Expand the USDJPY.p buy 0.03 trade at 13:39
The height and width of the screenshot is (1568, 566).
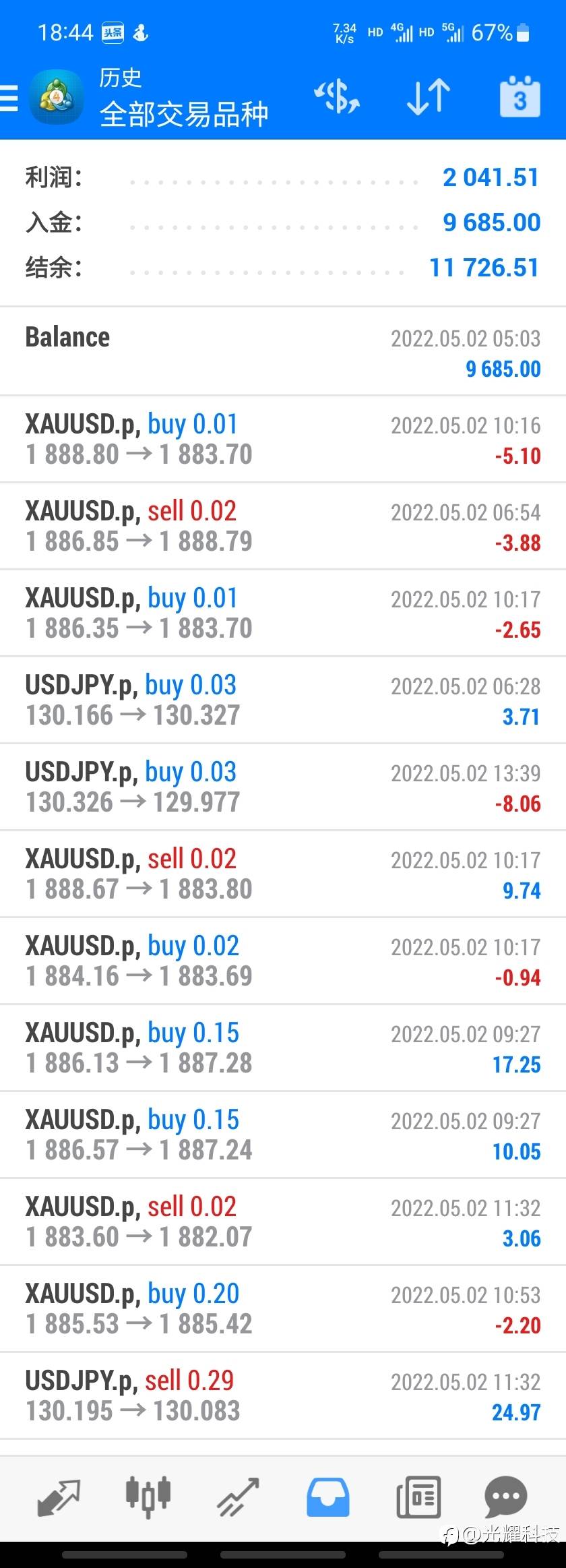click(x=283, y=787)
